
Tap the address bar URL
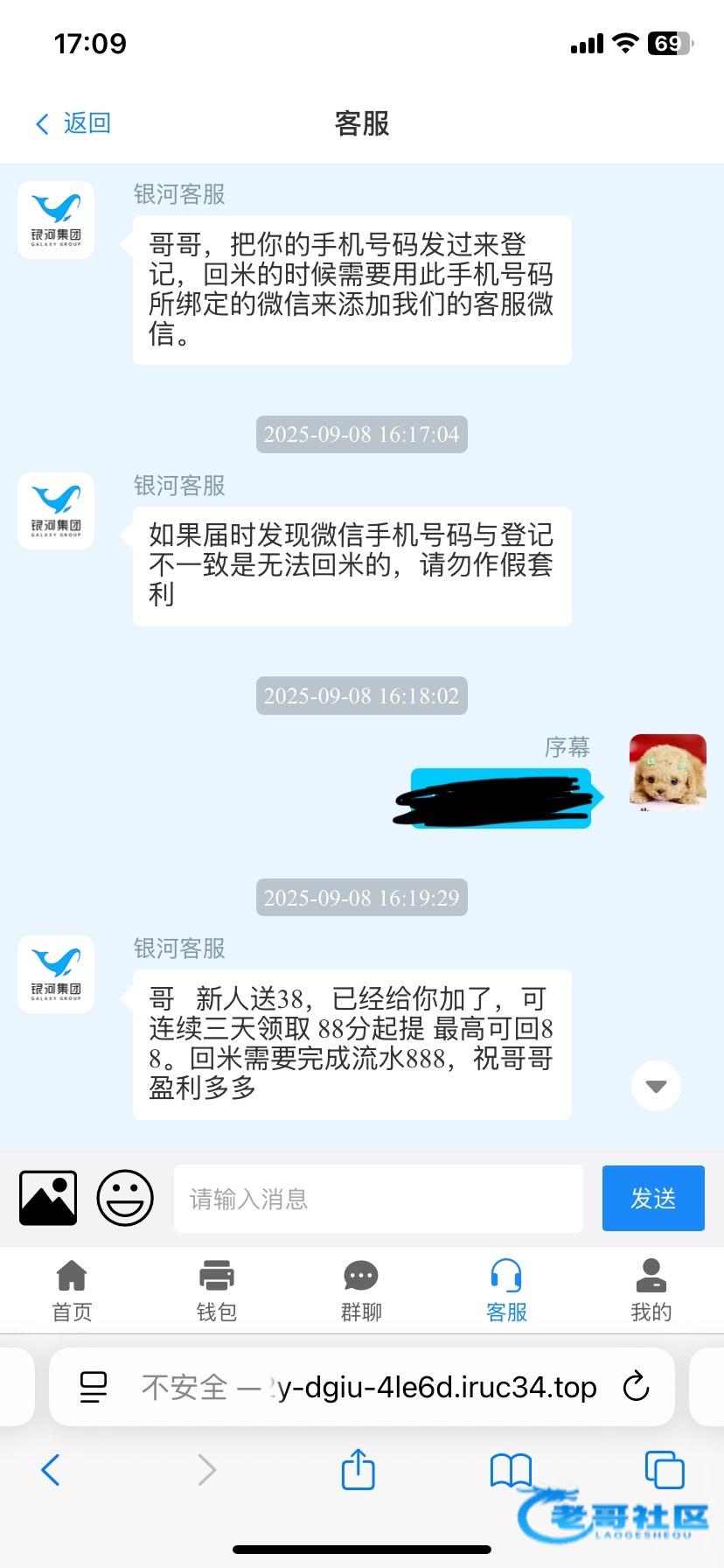(367, 1386)
